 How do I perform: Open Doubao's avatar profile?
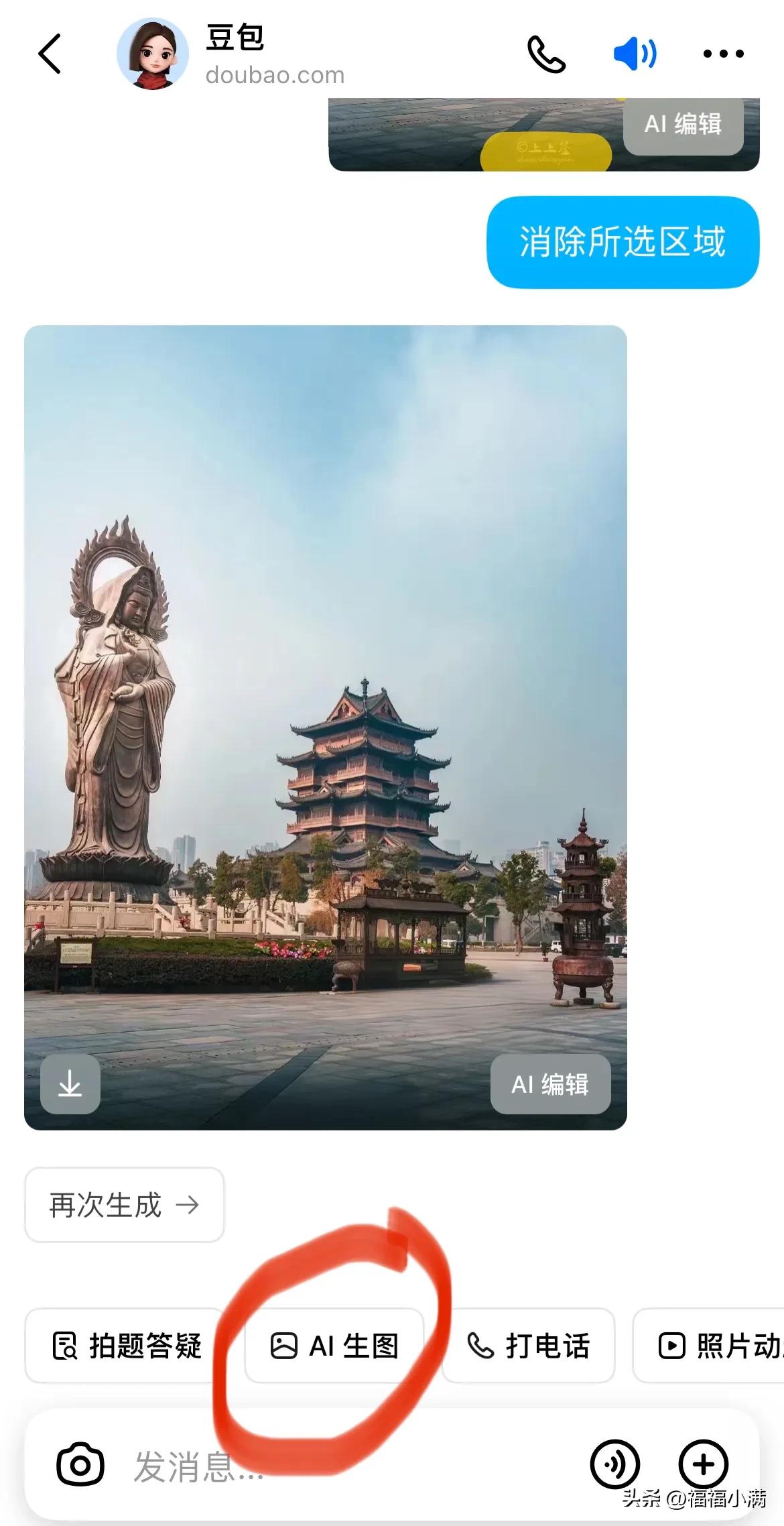(x=153, y=54)
